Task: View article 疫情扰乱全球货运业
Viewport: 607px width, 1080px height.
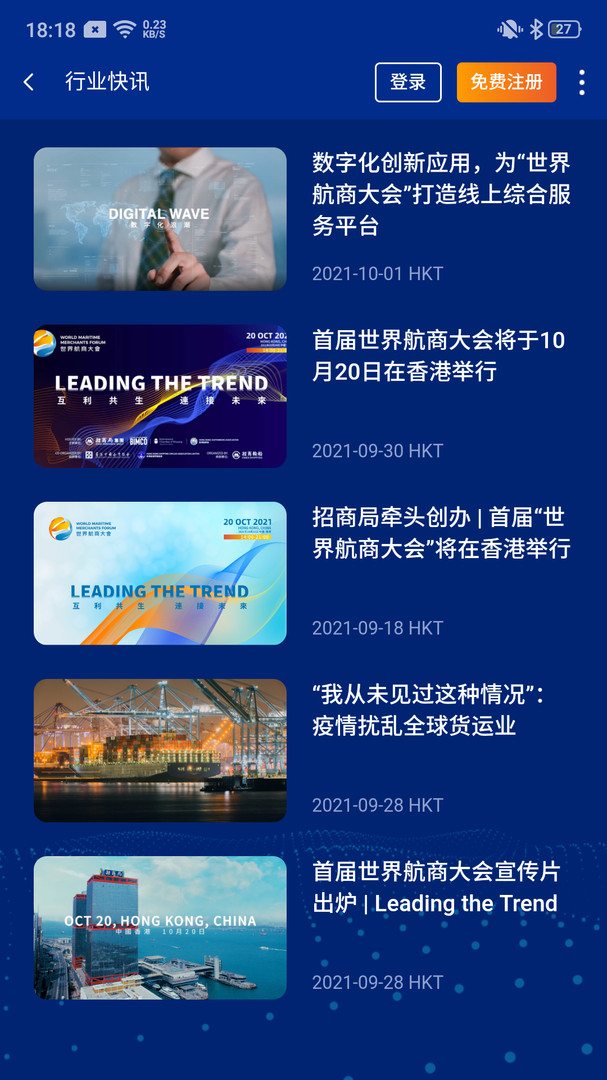Action: tap(428, 710)
